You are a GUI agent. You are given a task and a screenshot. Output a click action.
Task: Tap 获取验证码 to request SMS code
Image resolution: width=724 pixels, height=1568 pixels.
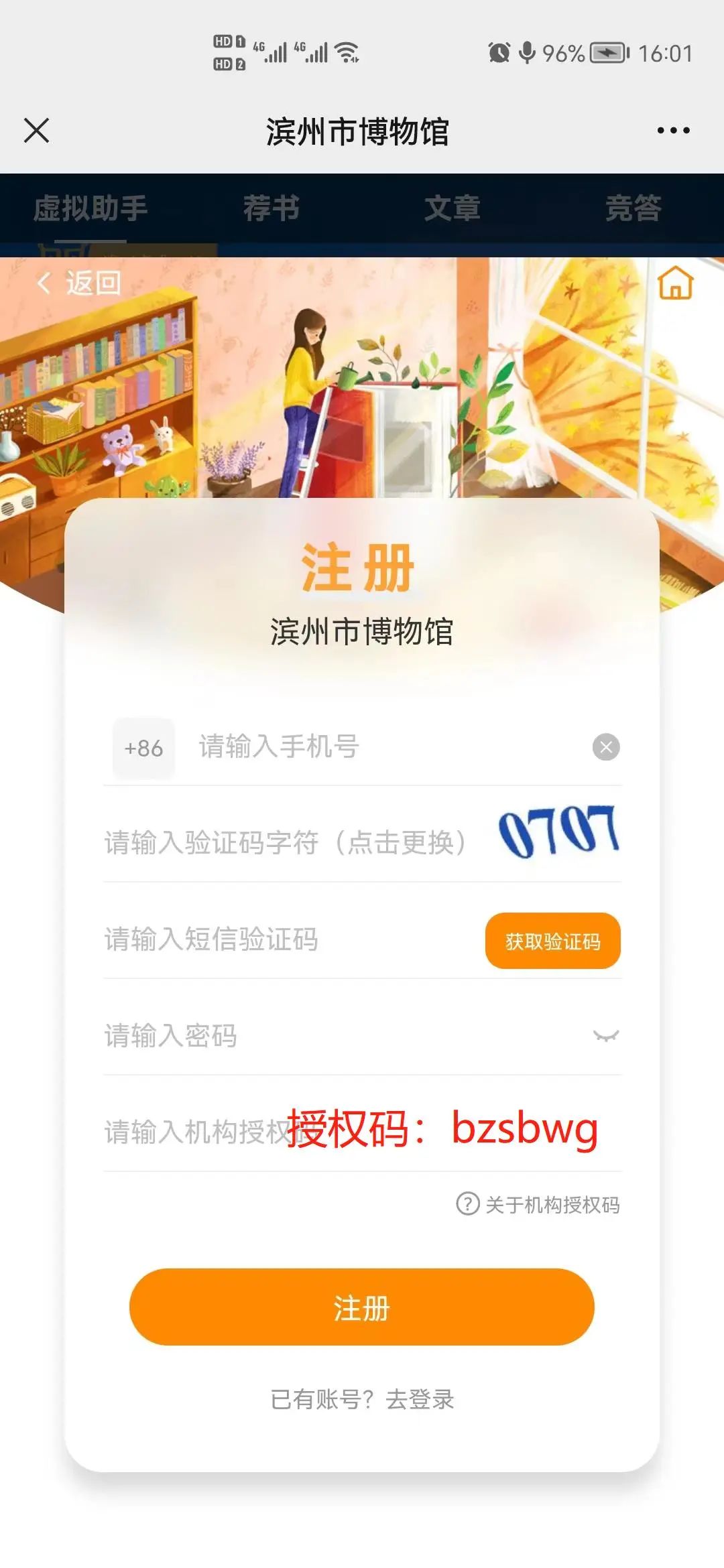[552, 941]
